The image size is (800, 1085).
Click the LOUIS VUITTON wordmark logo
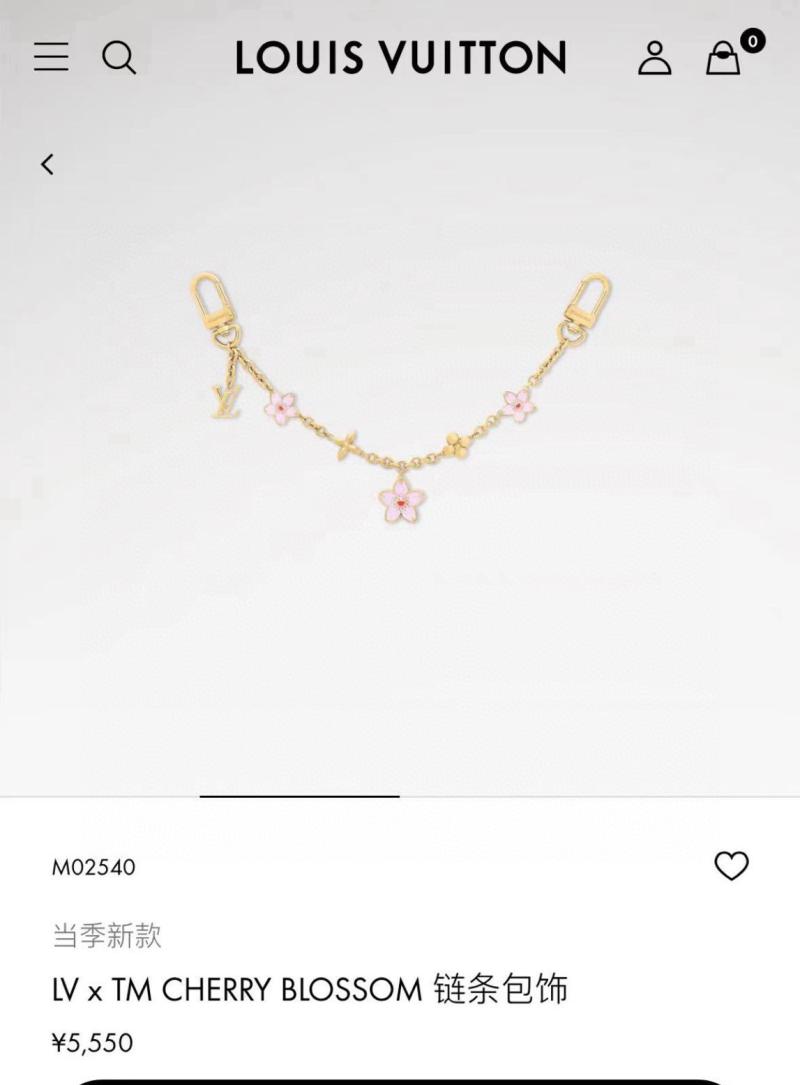tap(399, 58)
